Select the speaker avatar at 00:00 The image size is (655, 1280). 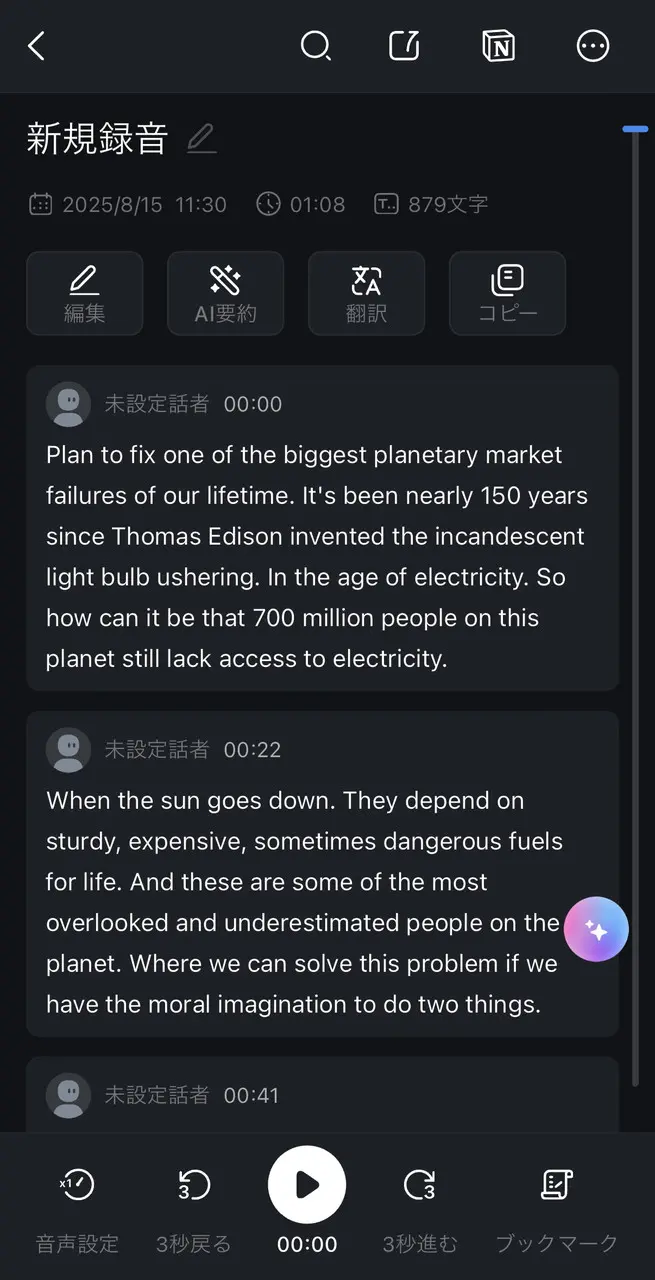point(68,404)
